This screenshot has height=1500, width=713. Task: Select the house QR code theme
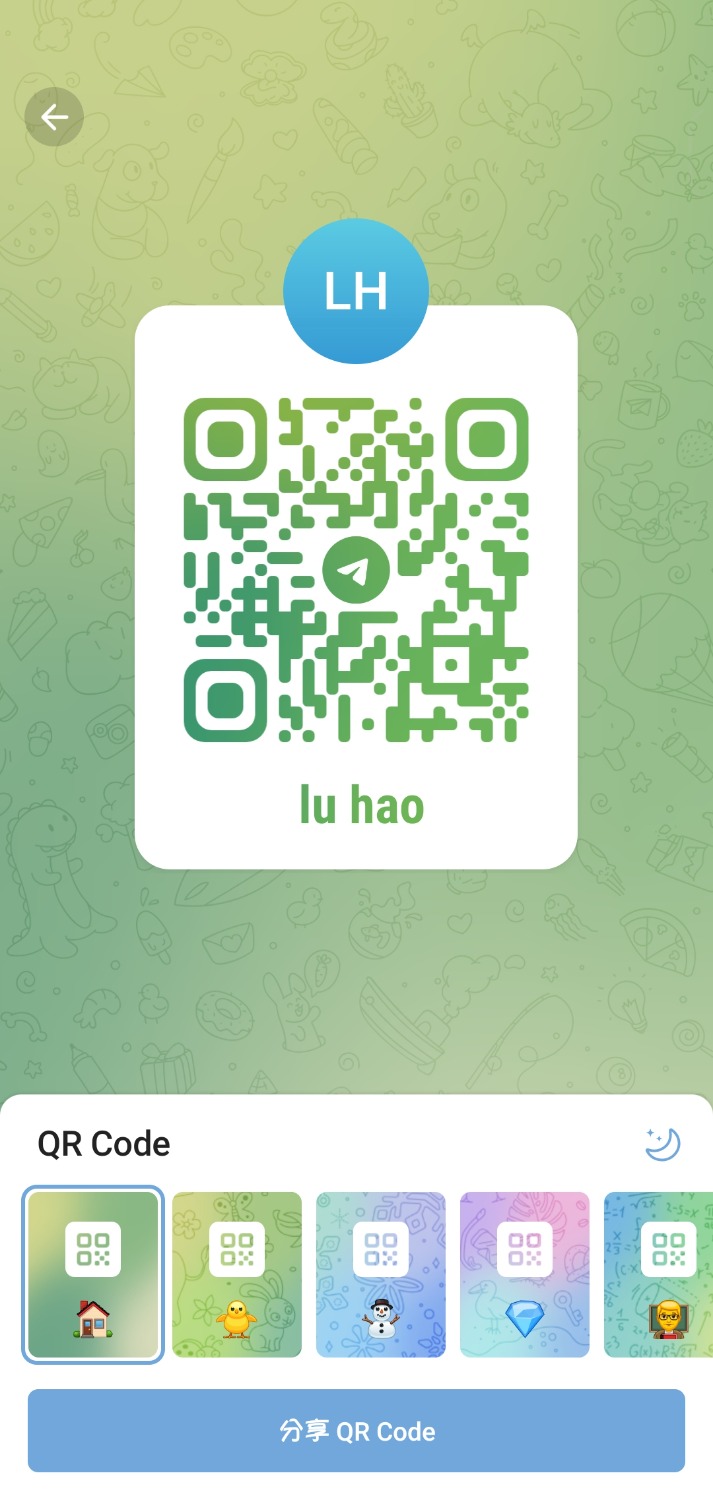point(93,1274)
